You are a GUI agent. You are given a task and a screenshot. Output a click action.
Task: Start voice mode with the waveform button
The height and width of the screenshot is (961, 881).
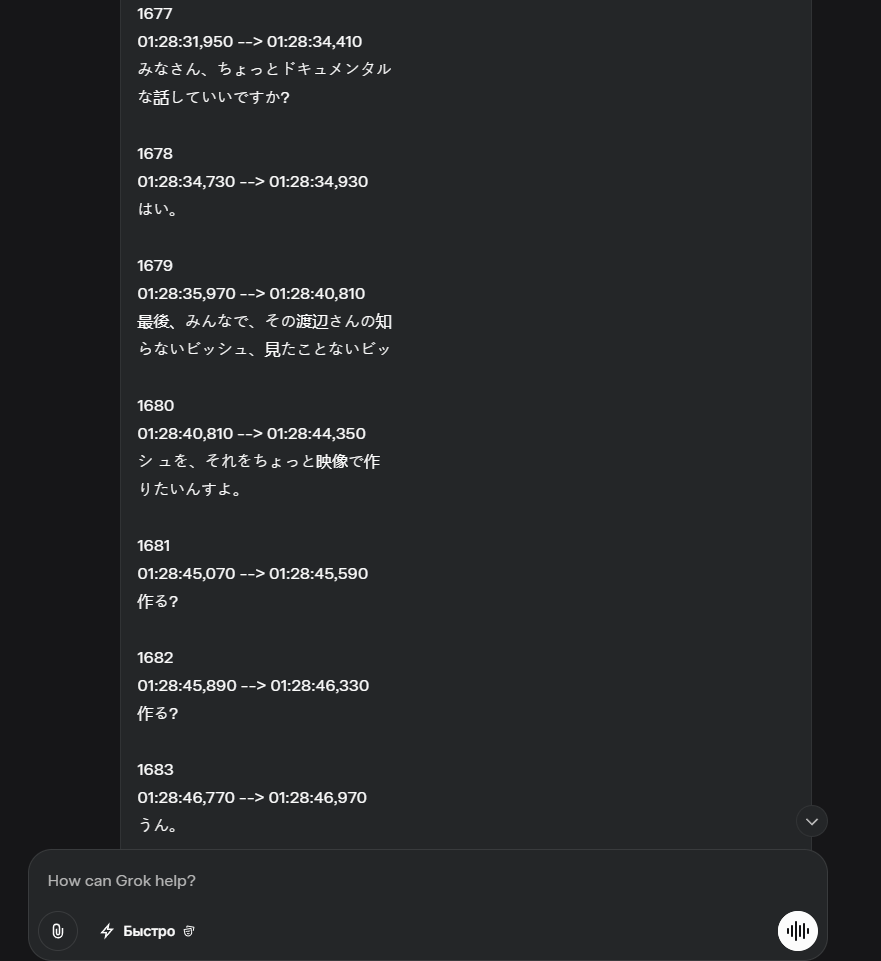point(798,931)
